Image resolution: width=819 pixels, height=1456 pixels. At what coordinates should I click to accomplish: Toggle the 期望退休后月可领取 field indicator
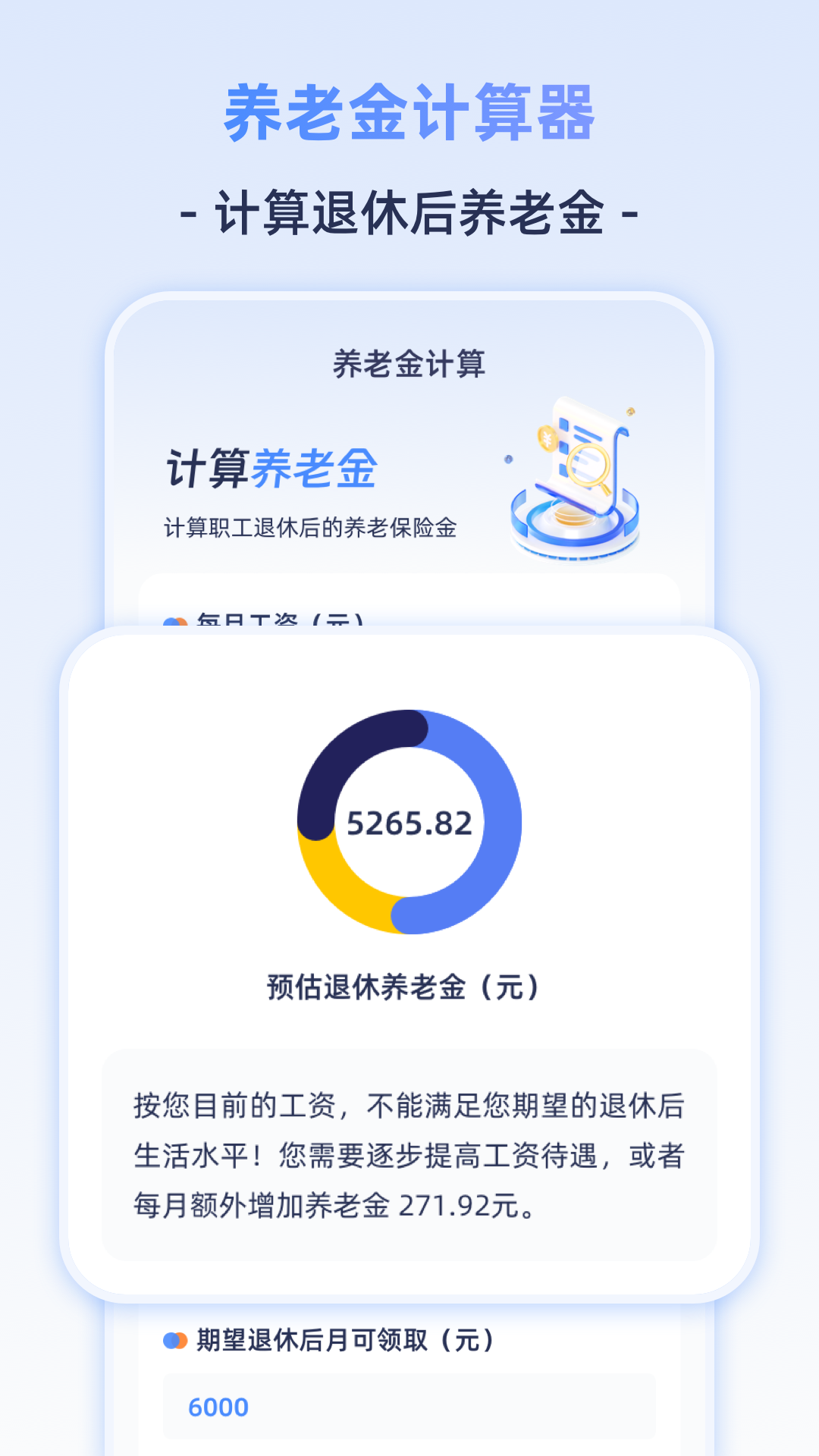click(176, 1337)
